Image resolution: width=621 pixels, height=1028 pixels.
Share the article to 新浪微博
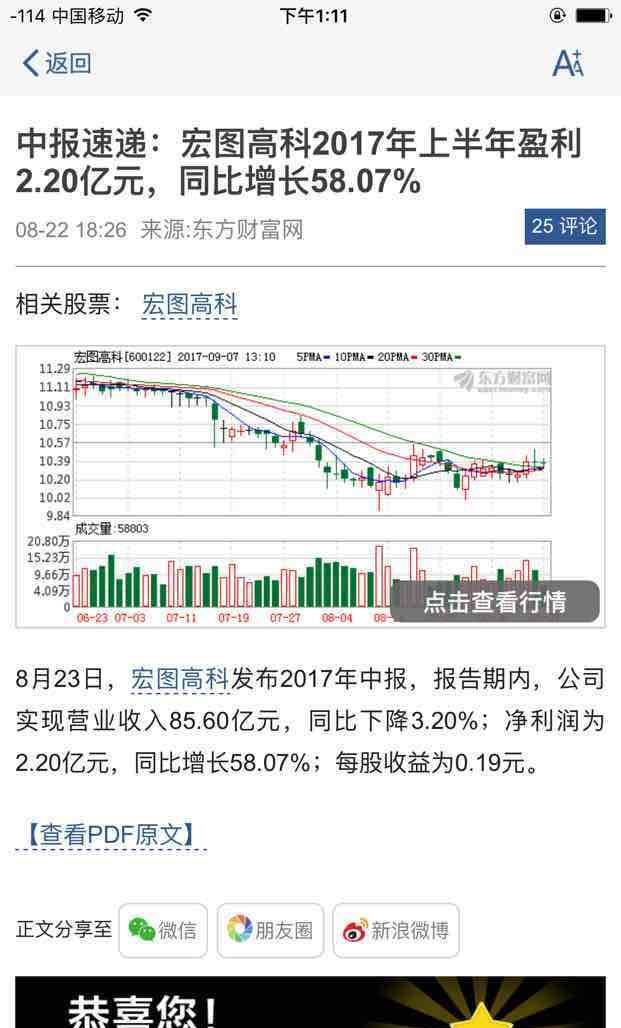point(396,930)
